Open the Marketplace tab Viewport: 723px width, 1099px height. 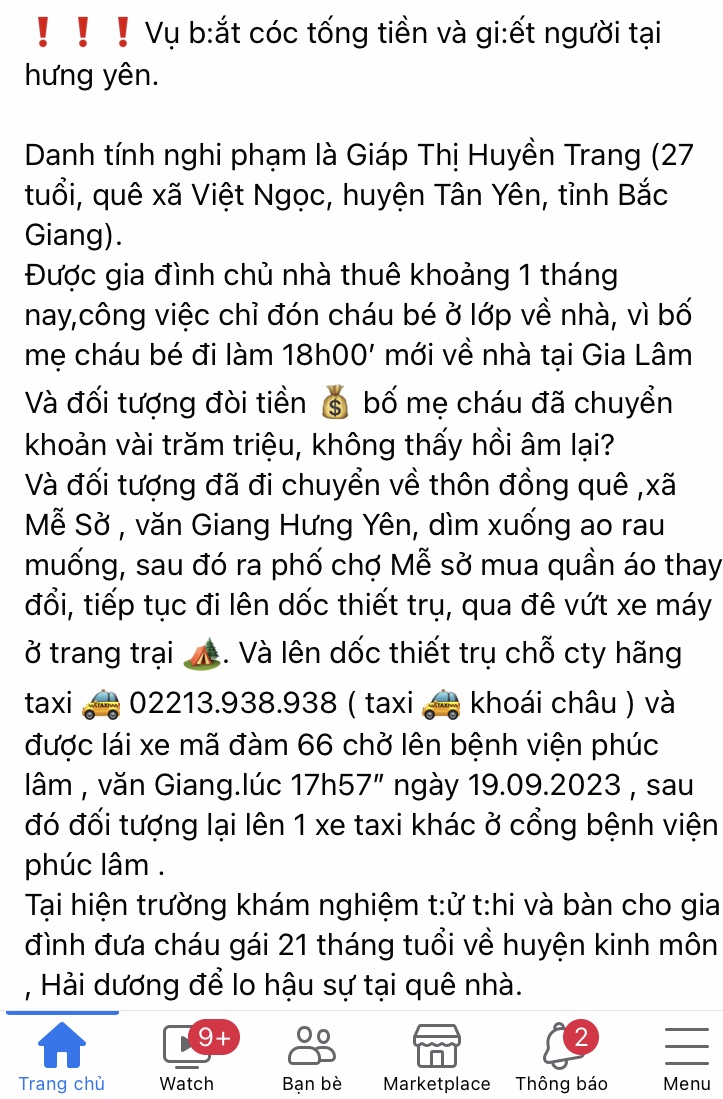(437, 1056)
